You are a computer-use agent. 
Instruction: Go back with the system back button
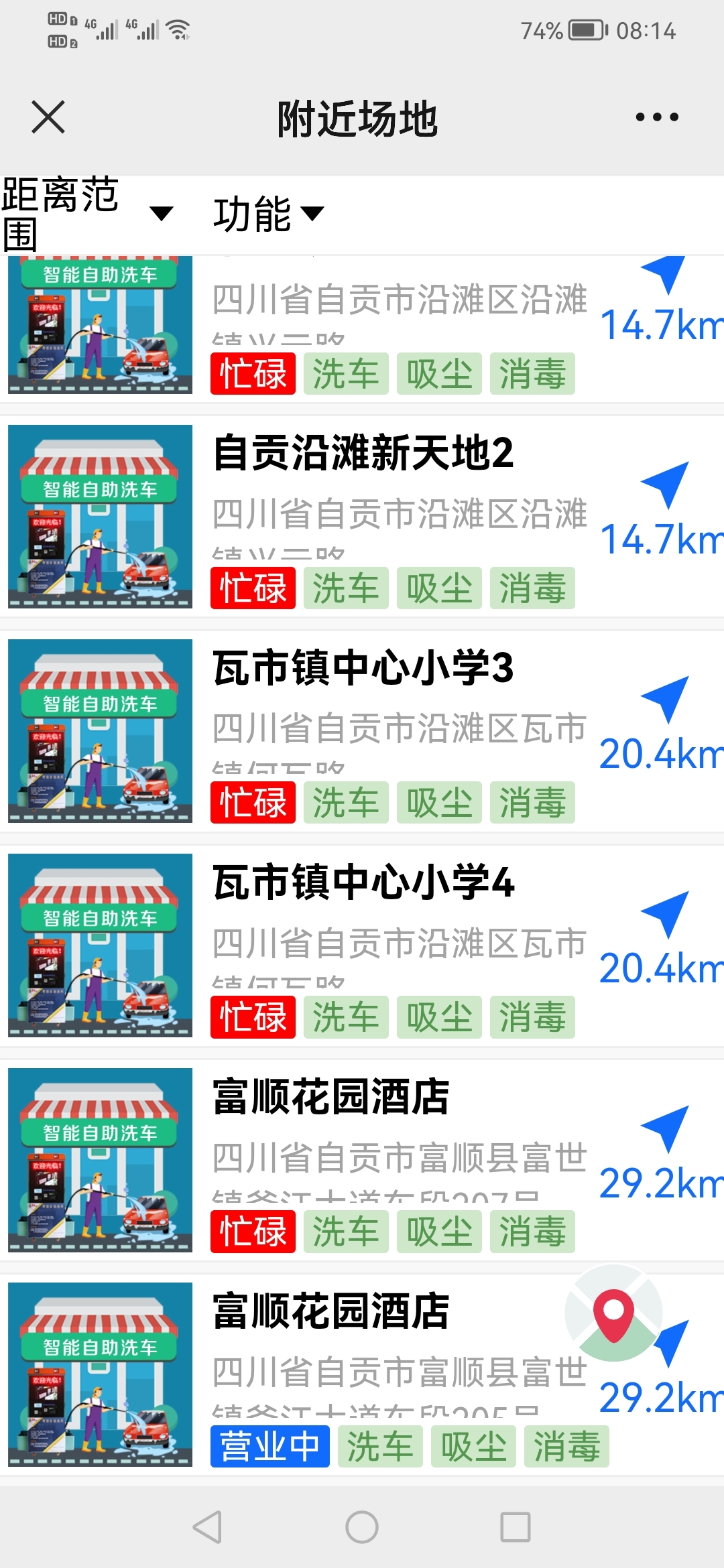pos(207,1527)
